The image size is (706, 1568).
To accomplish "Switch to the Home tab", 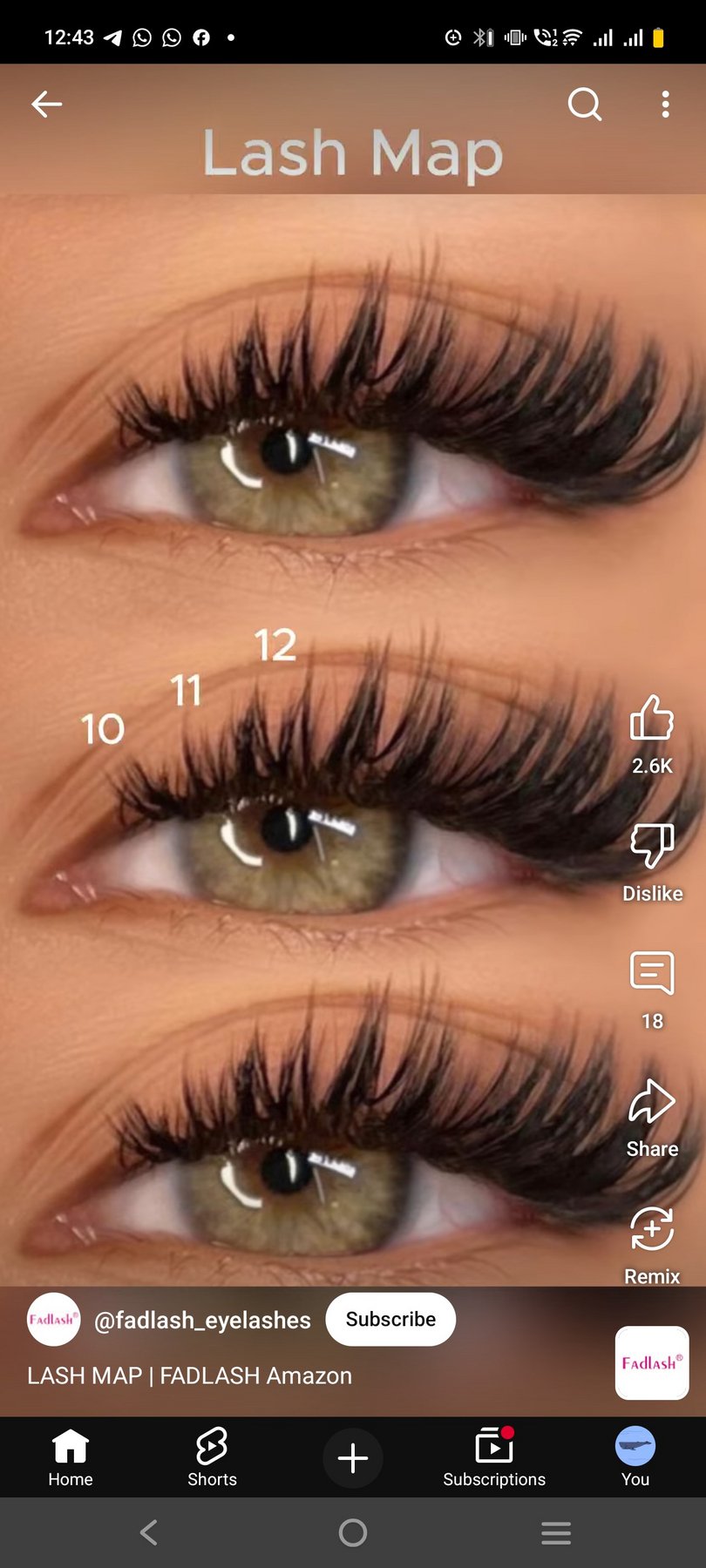I will pos(71,1458).
